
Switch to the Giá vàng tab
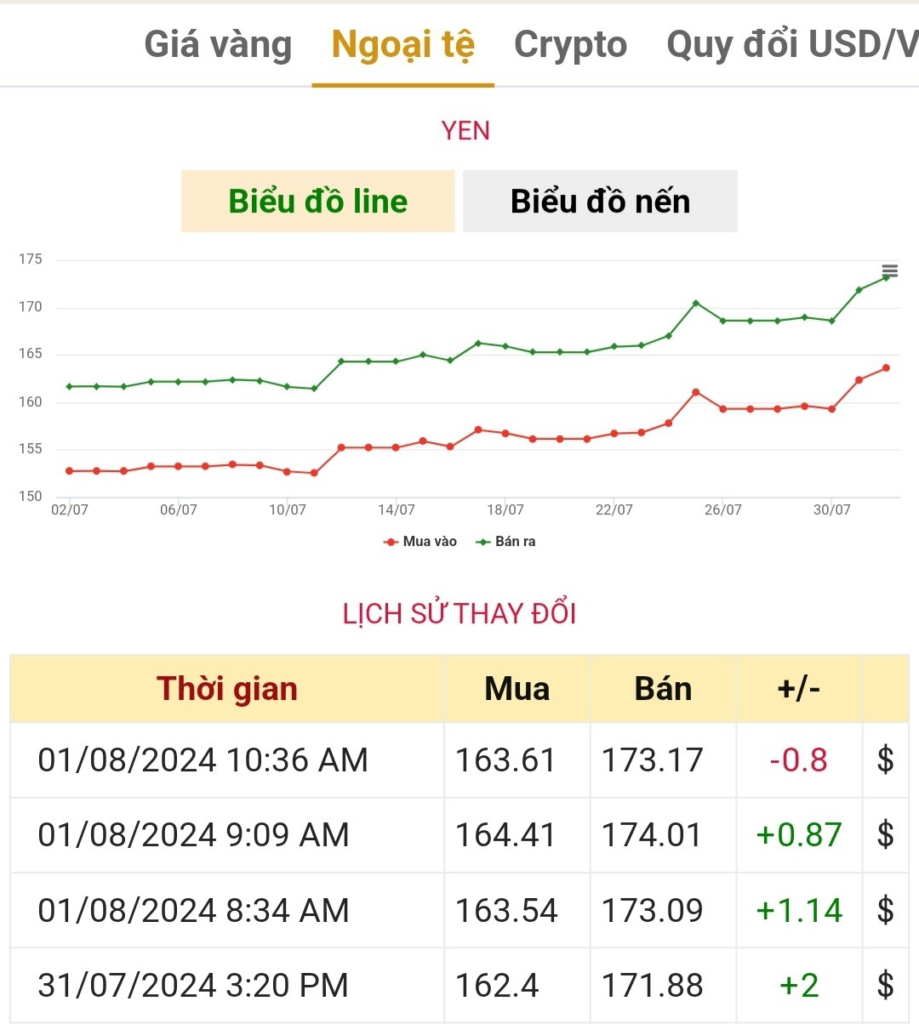click(218, 45)
